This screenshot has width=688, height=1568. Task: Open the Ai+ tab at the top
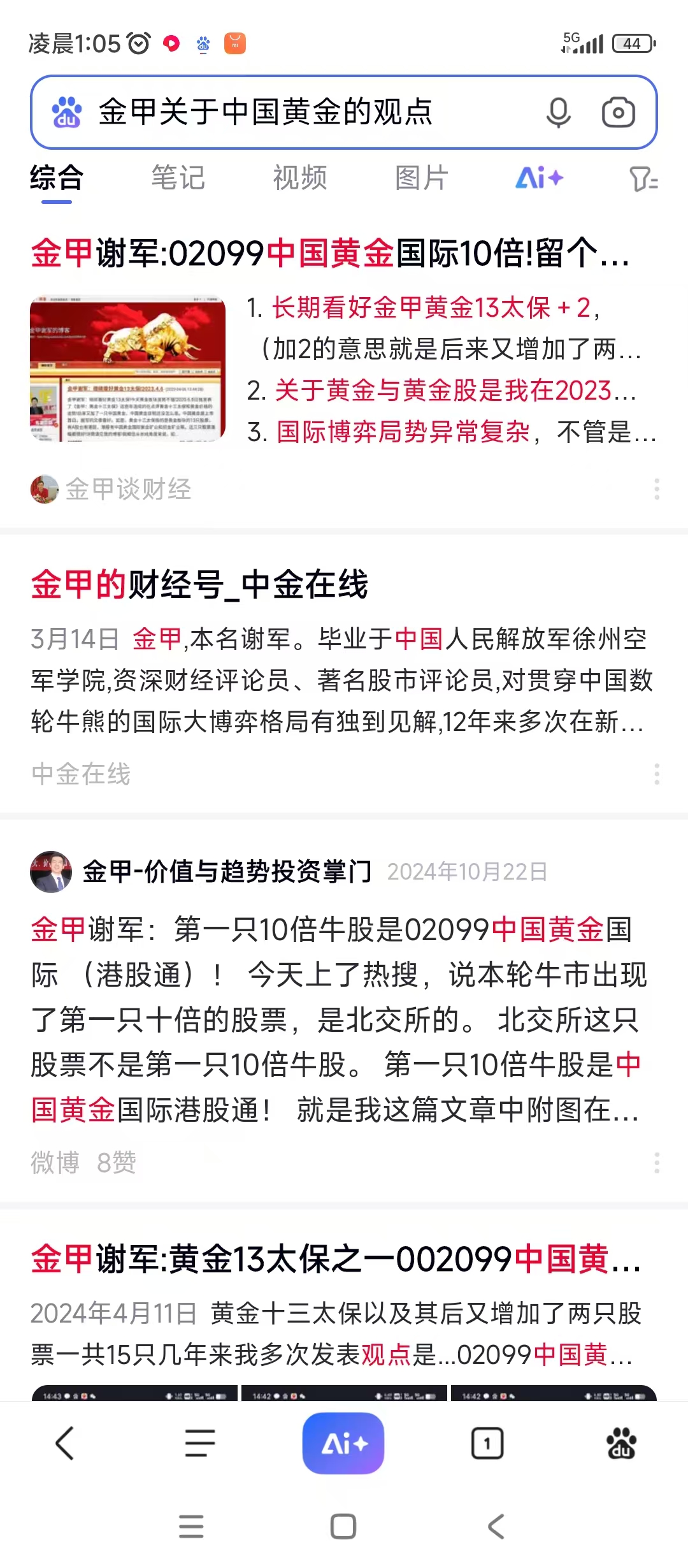click(539, 178)
